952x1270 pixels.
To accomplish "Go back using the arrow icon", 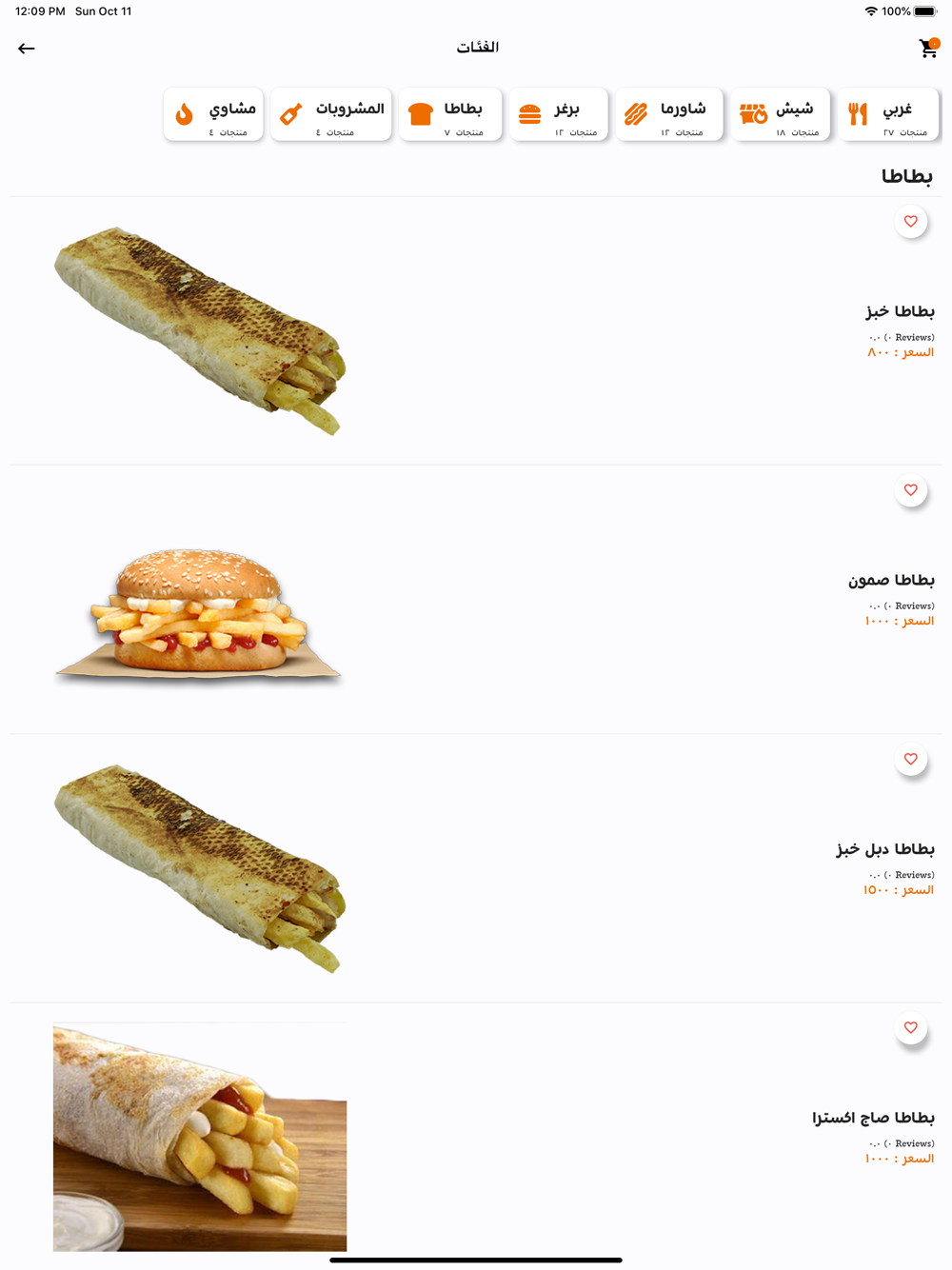I will [27, 49].
